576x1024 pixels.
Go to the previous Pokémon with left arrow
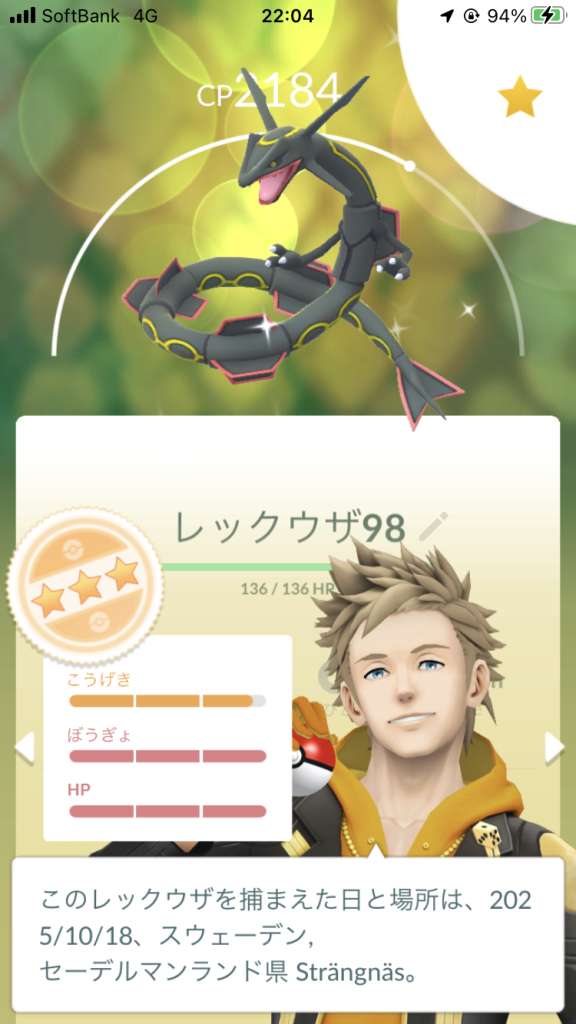[x=24, y=748]
